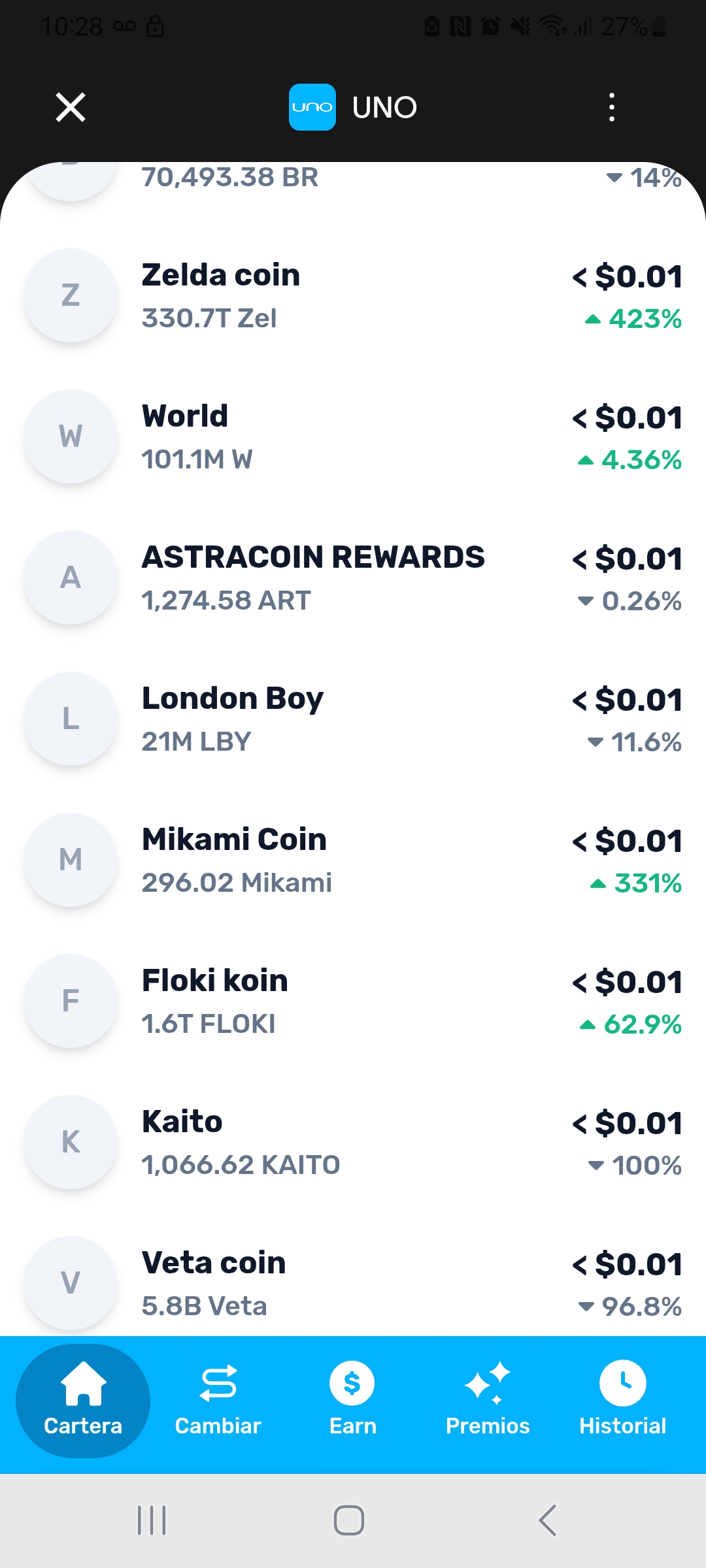
Task: Go to the system home screen
Action: [349, 1520]
